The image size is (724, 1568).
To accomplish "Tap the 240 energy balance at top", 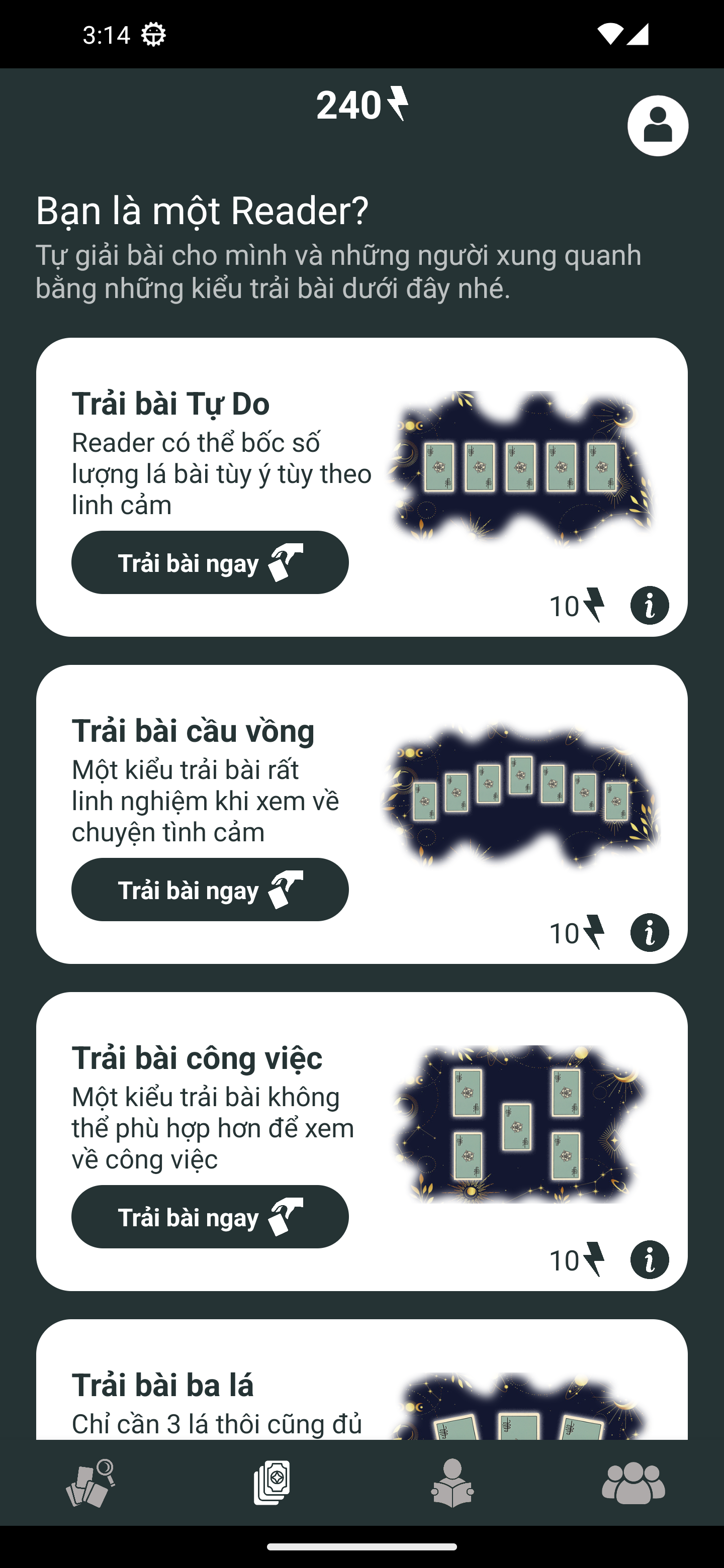I will click(x=363, y=104).
